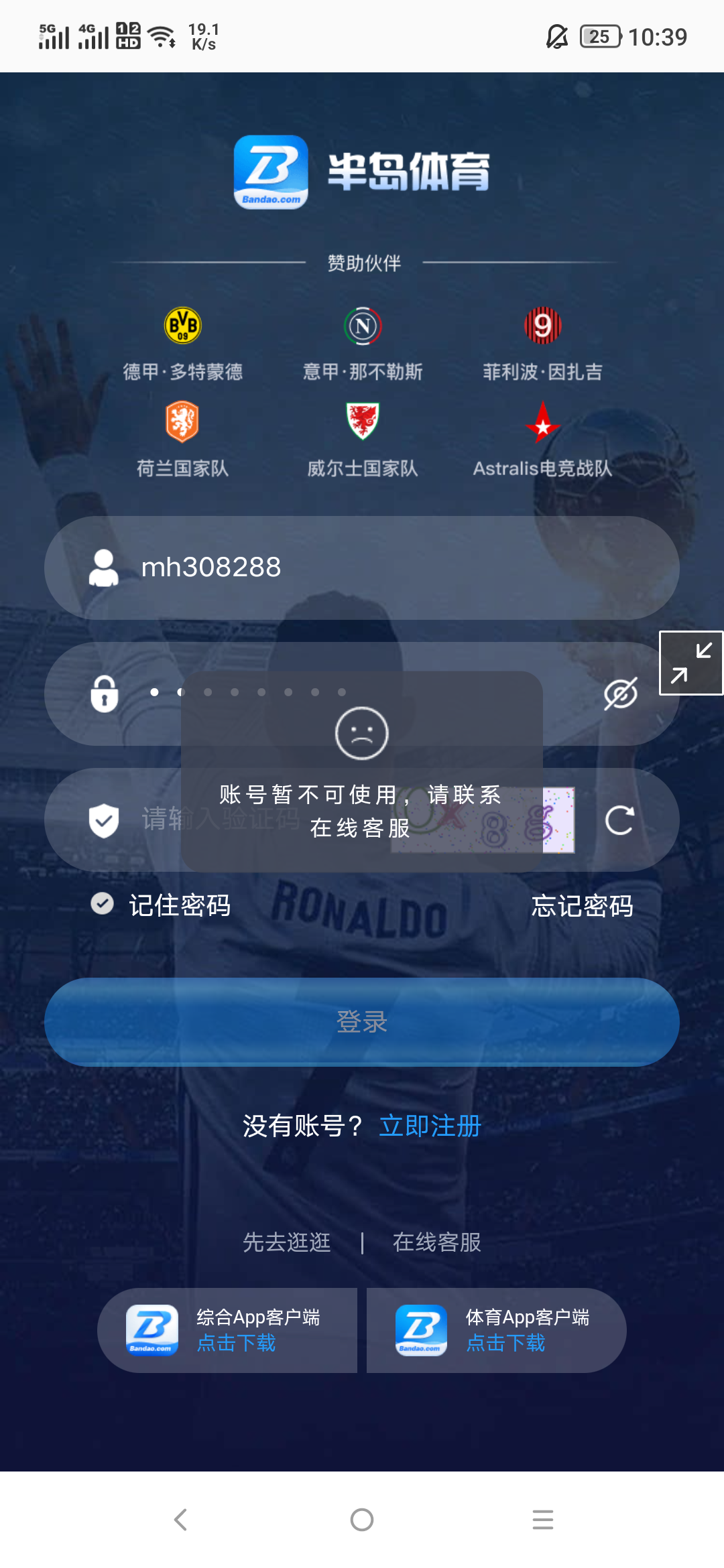Viewport: 724px width, 1568px height.
Task: Open the Astralis esports team star logo
Action: click(543, 424)
